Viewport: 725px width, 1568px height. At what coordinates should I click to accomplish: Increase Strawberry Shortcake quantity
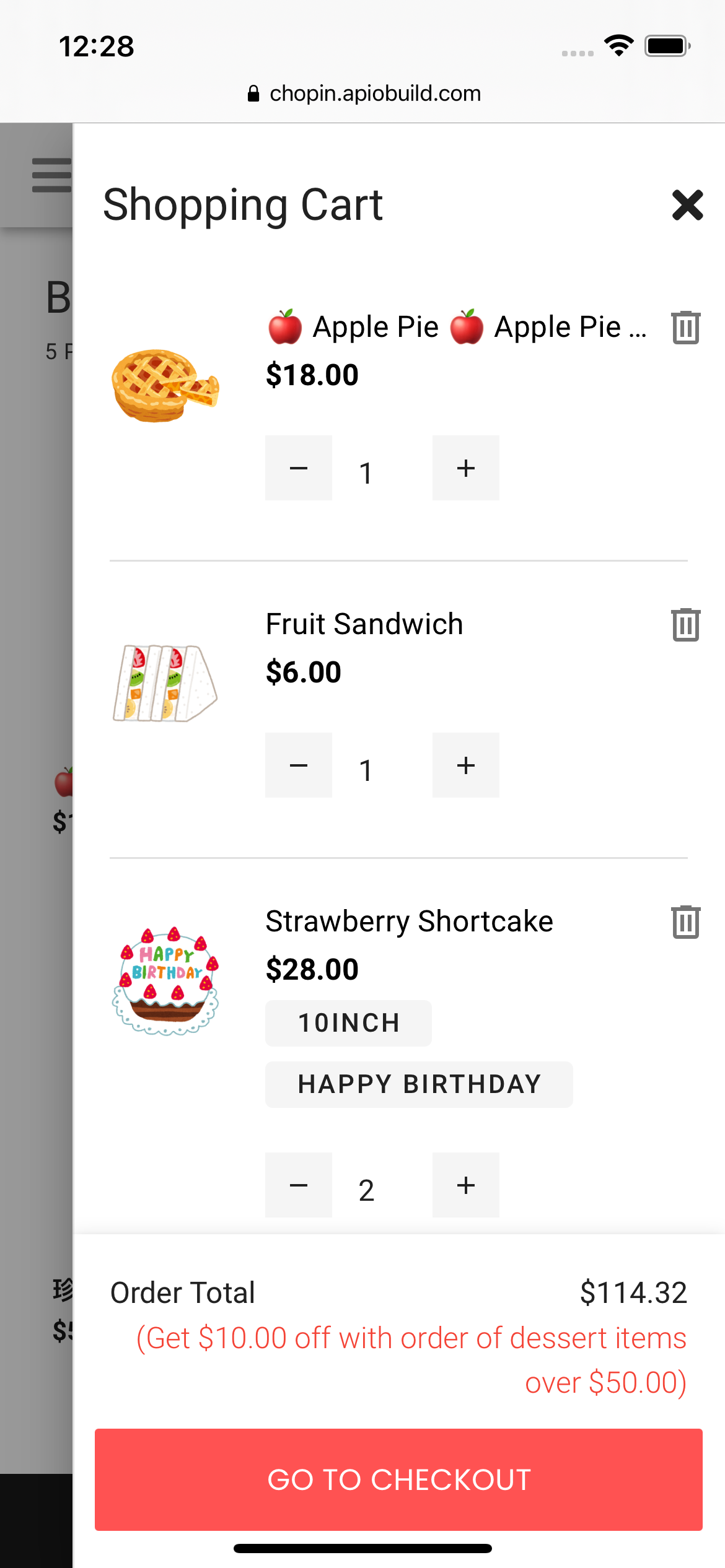[x=465, y=1185]
